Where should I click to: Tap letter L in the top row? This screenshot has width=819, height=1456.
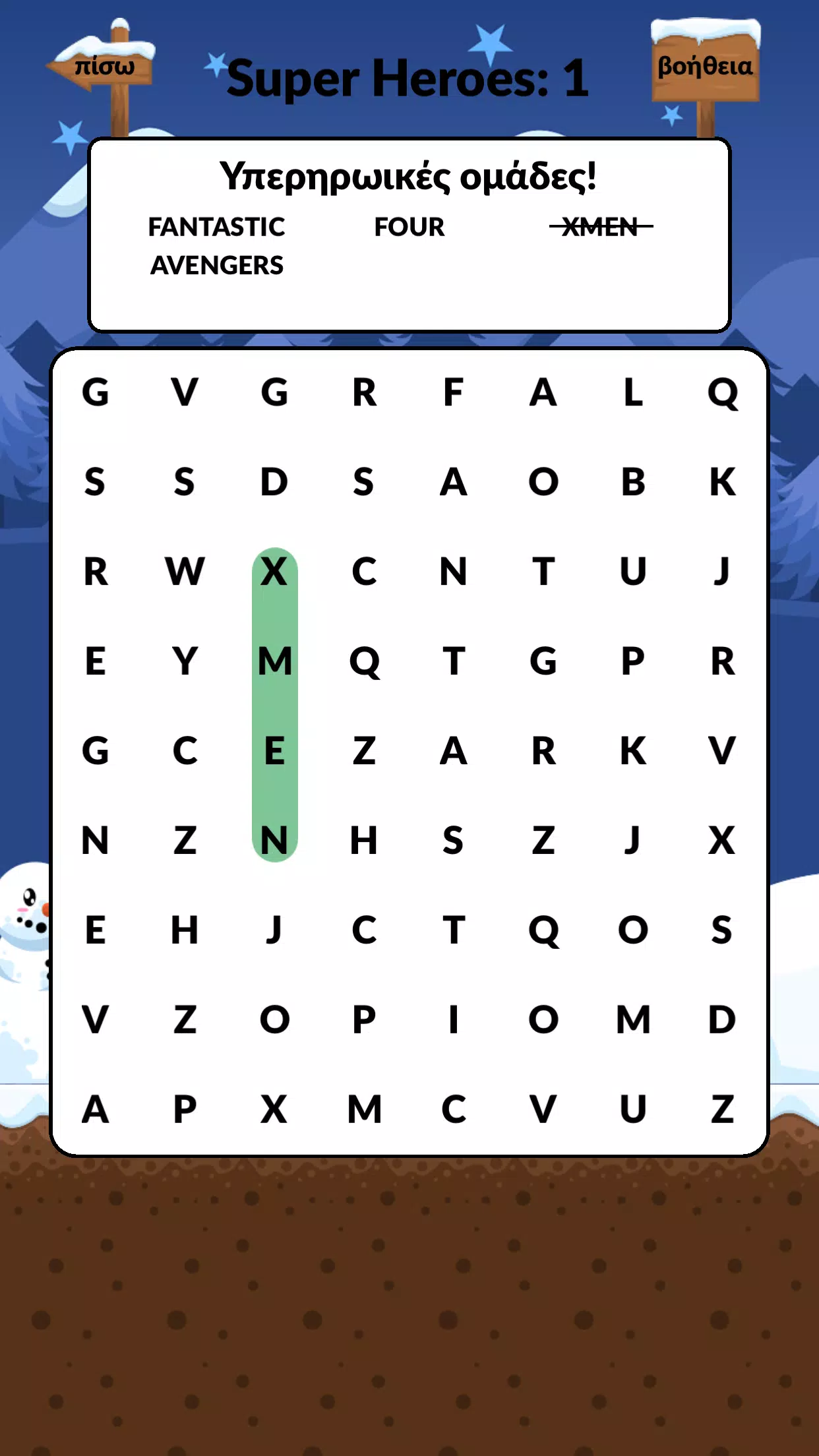633,392
